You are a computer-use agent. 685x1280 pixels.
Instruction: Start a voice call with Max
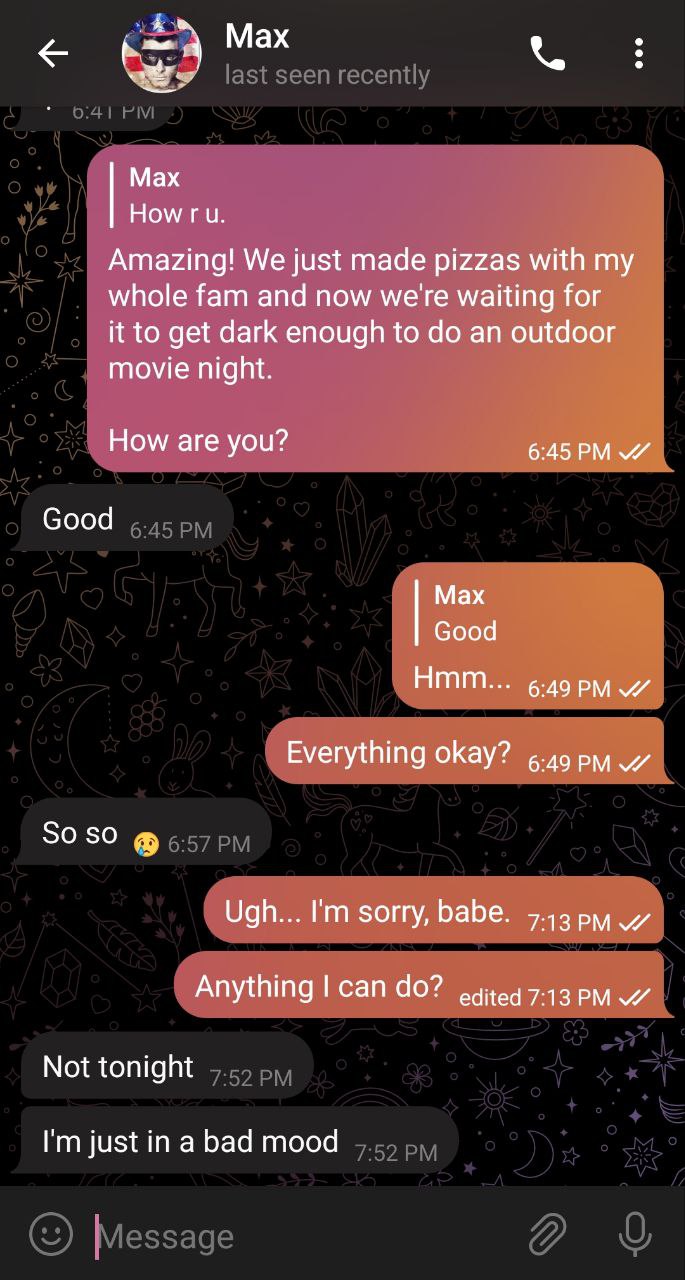(x=547, y=54)
